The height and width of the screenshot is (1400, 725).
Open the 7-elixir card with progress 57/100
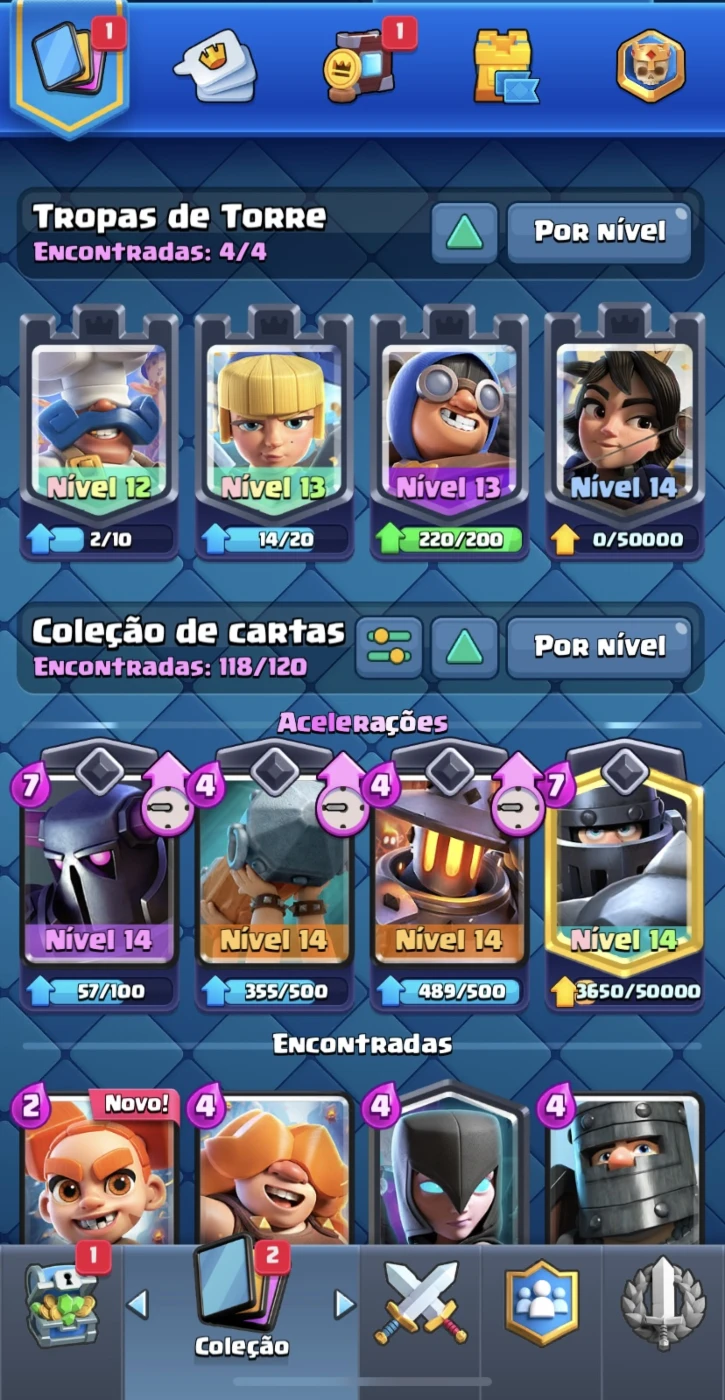click(99, 877)
